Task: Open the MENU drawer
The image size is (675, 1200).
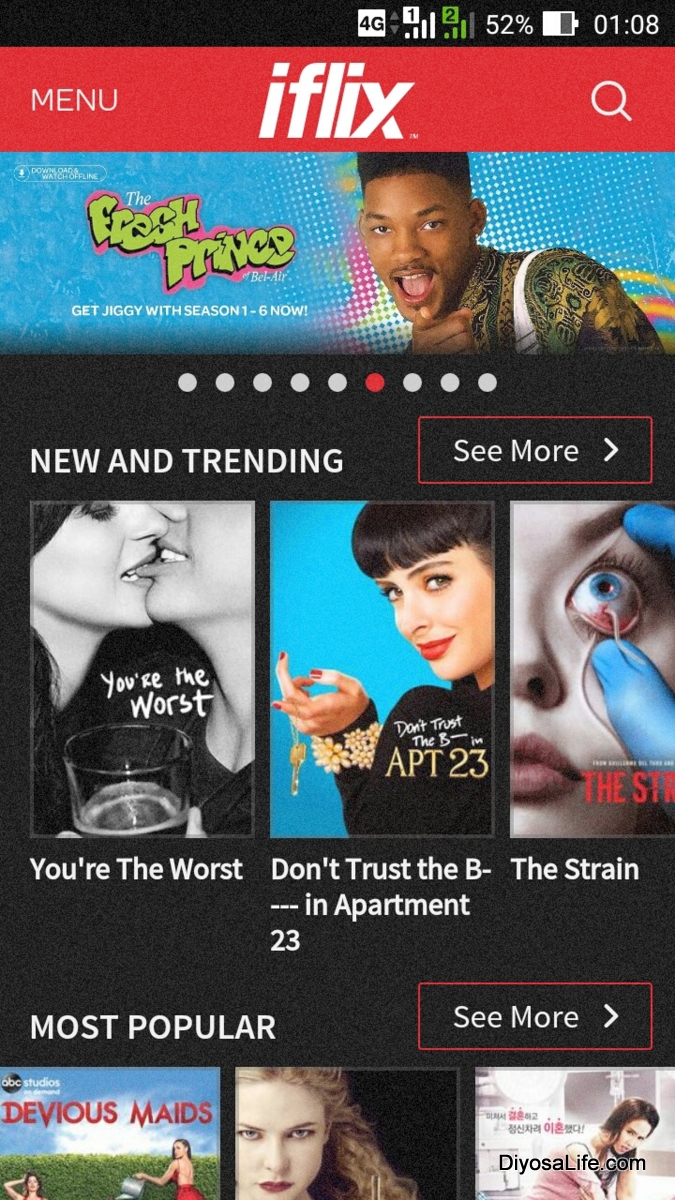Action: [x=74, y=100]
